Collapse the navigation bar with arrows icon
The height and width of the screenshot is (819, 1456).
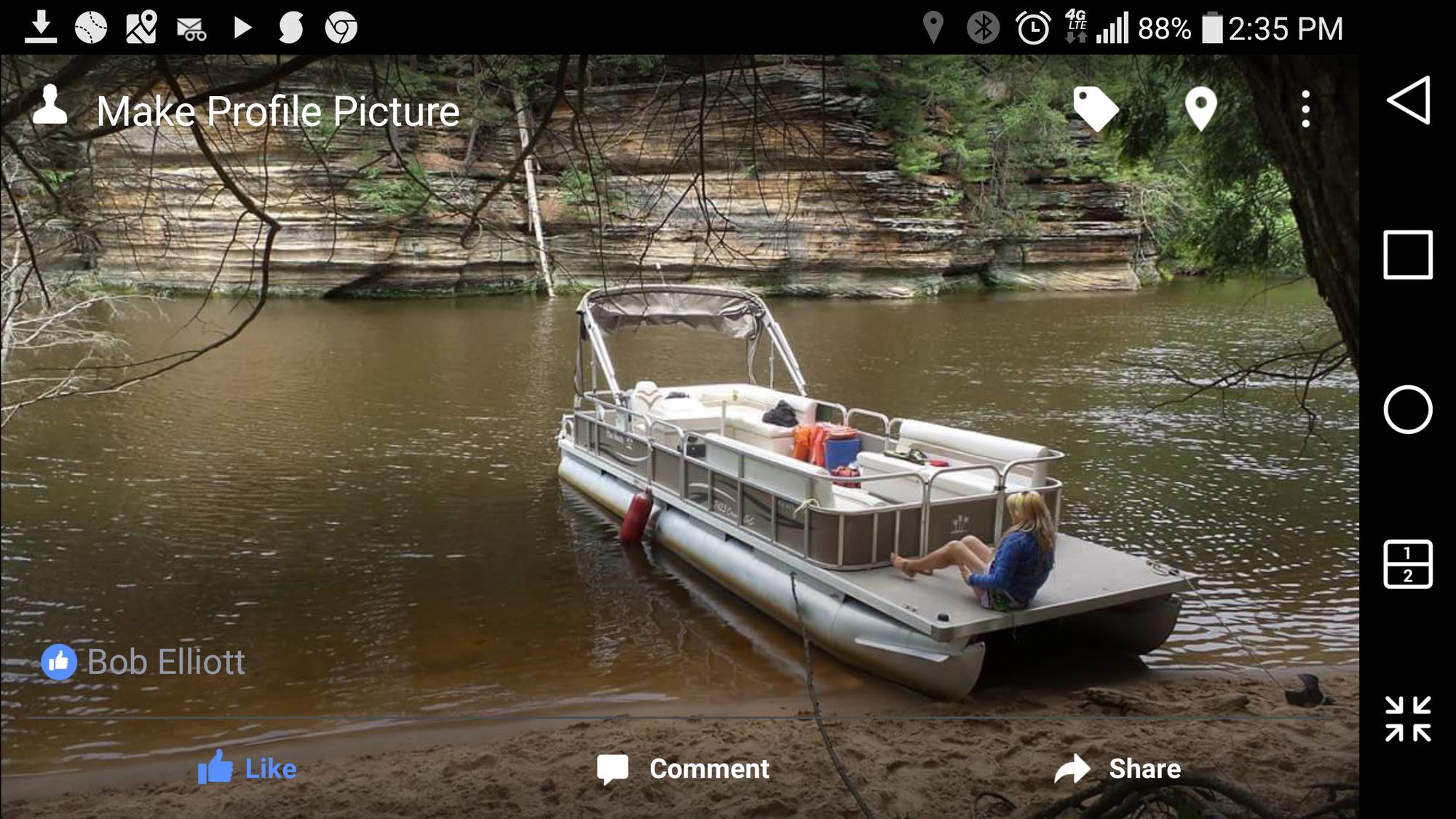coord(1408,719)
